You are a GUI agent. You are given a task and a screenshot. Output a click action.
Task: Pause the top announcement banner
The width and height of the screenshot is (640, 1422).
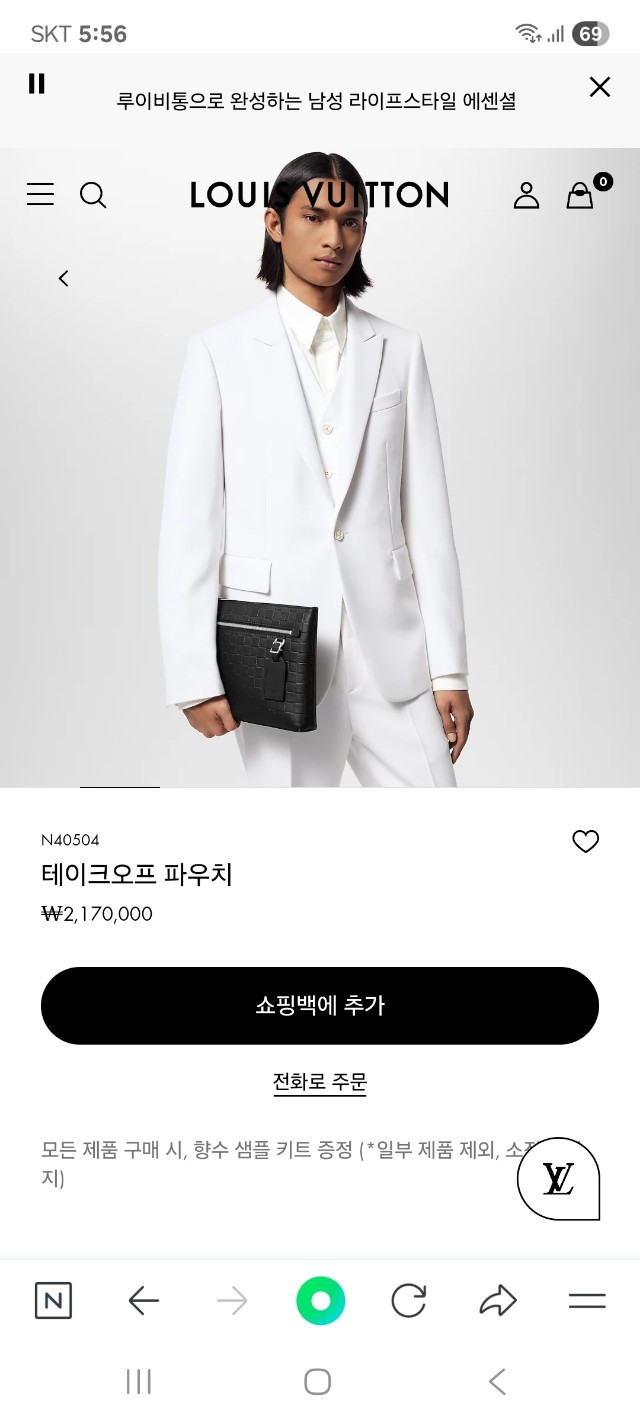pyautogui.click(x=37, y=84)
